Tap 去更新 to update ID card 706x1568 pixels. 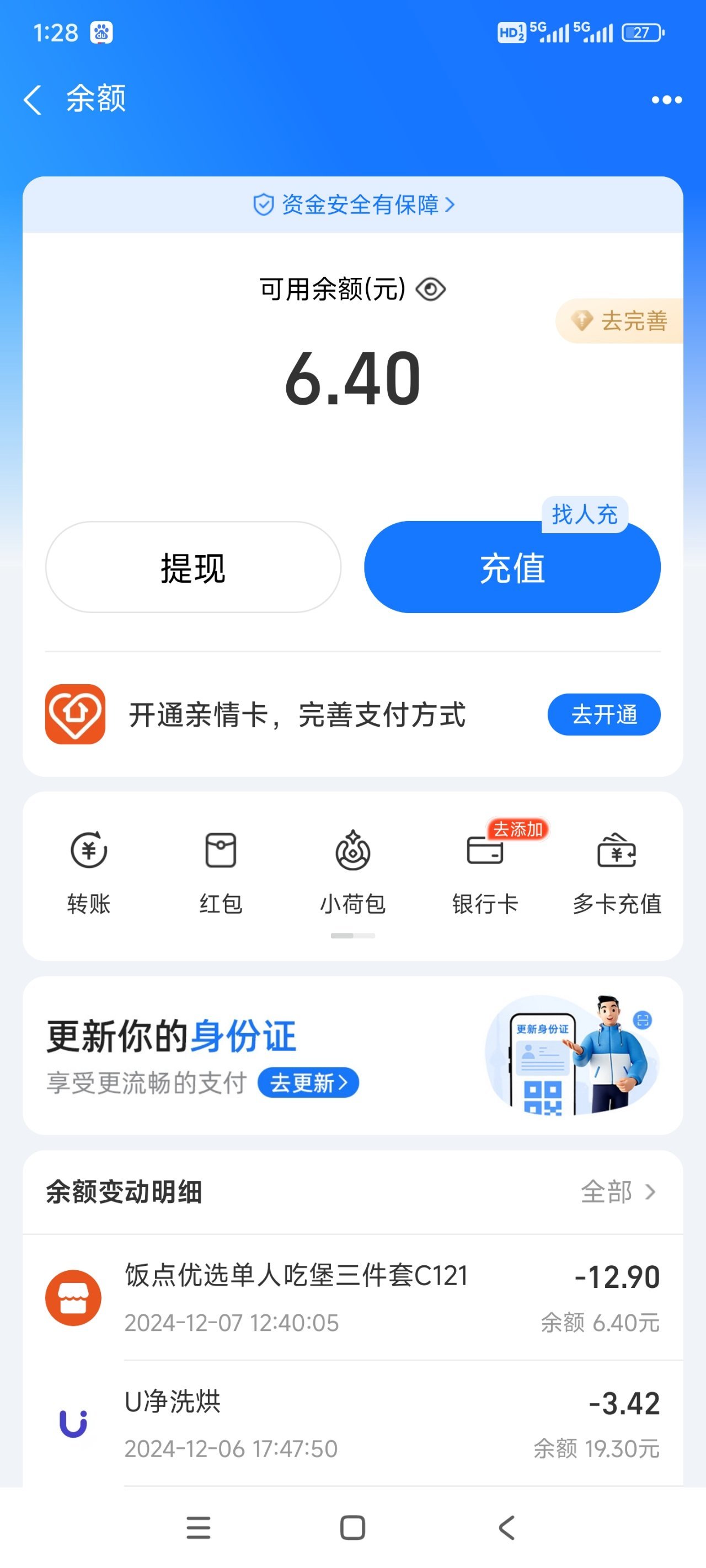(308, 1082)
